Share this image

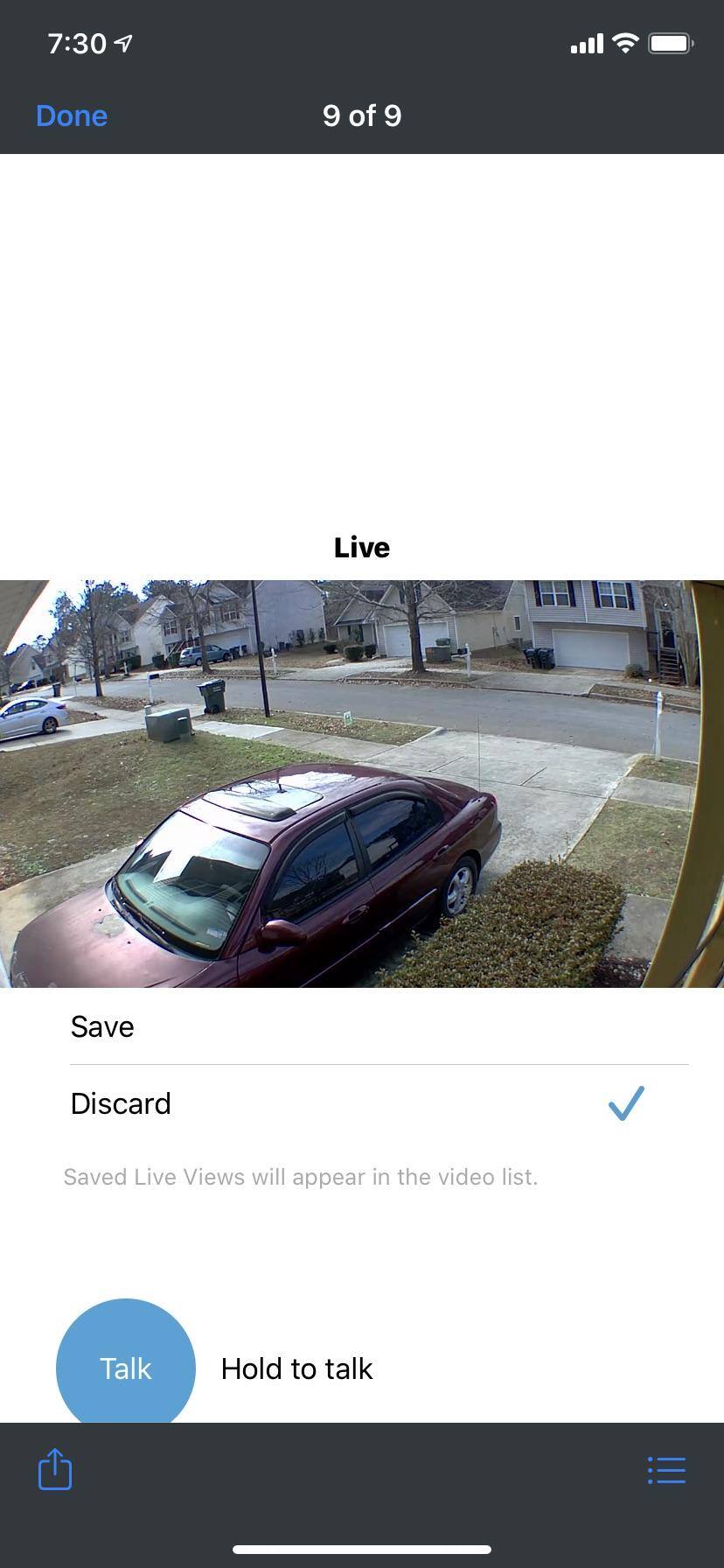pyautogui.click(x=54, y=1469)
